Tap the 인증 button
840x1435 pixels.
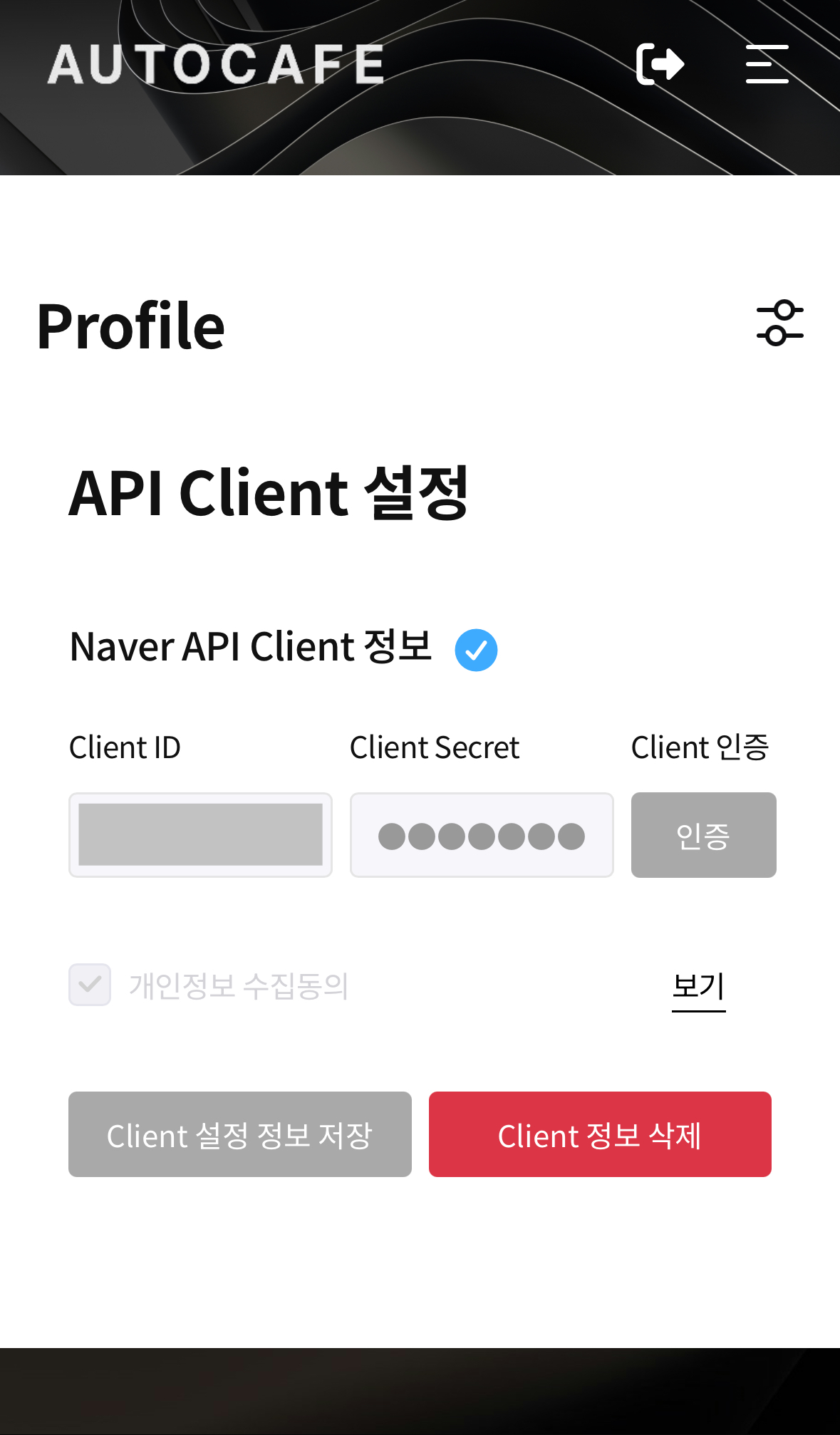(703, 834)
